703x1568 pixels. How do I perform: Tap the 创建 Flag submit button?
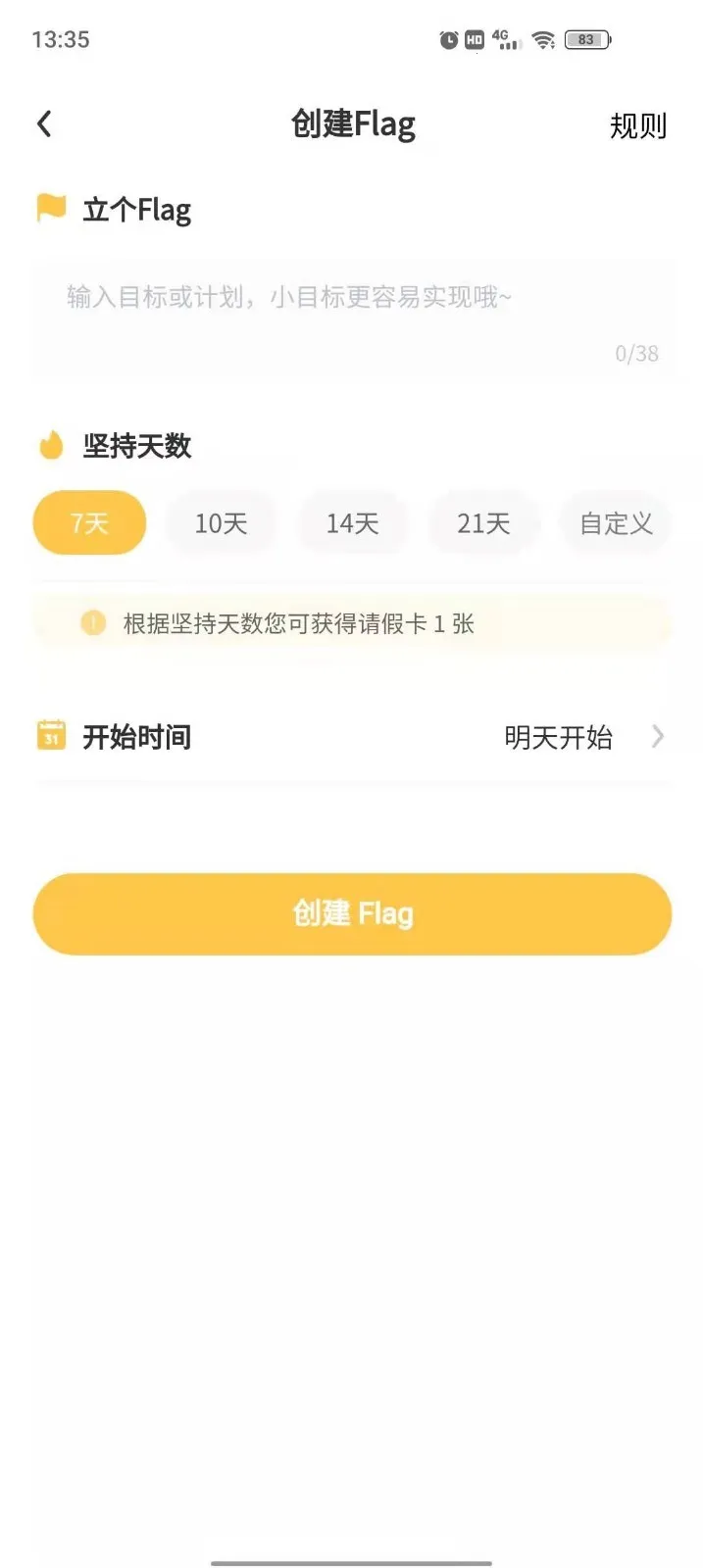[x=352, y=913]
